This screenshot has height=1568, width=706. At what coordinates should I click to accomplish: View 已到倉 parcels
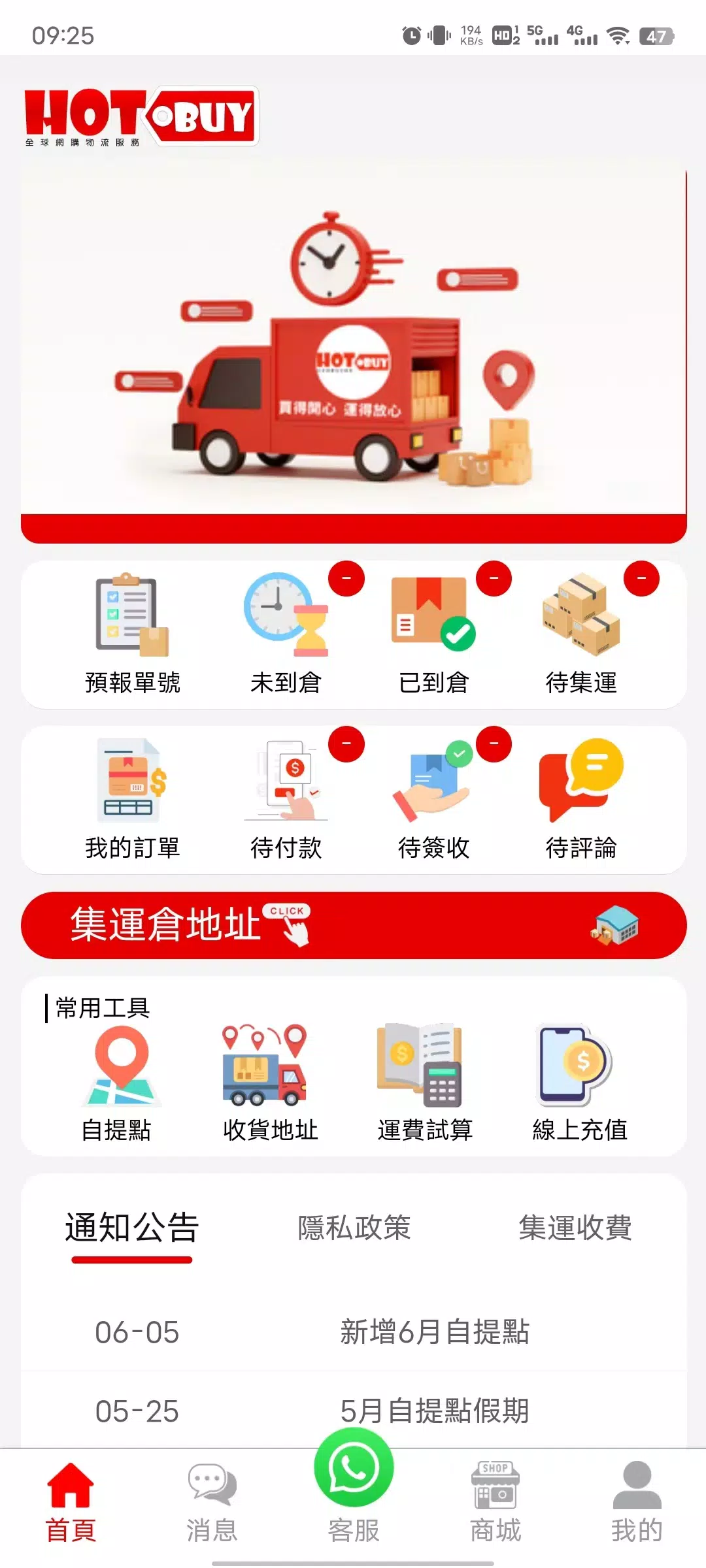click(x=433, y=634)
